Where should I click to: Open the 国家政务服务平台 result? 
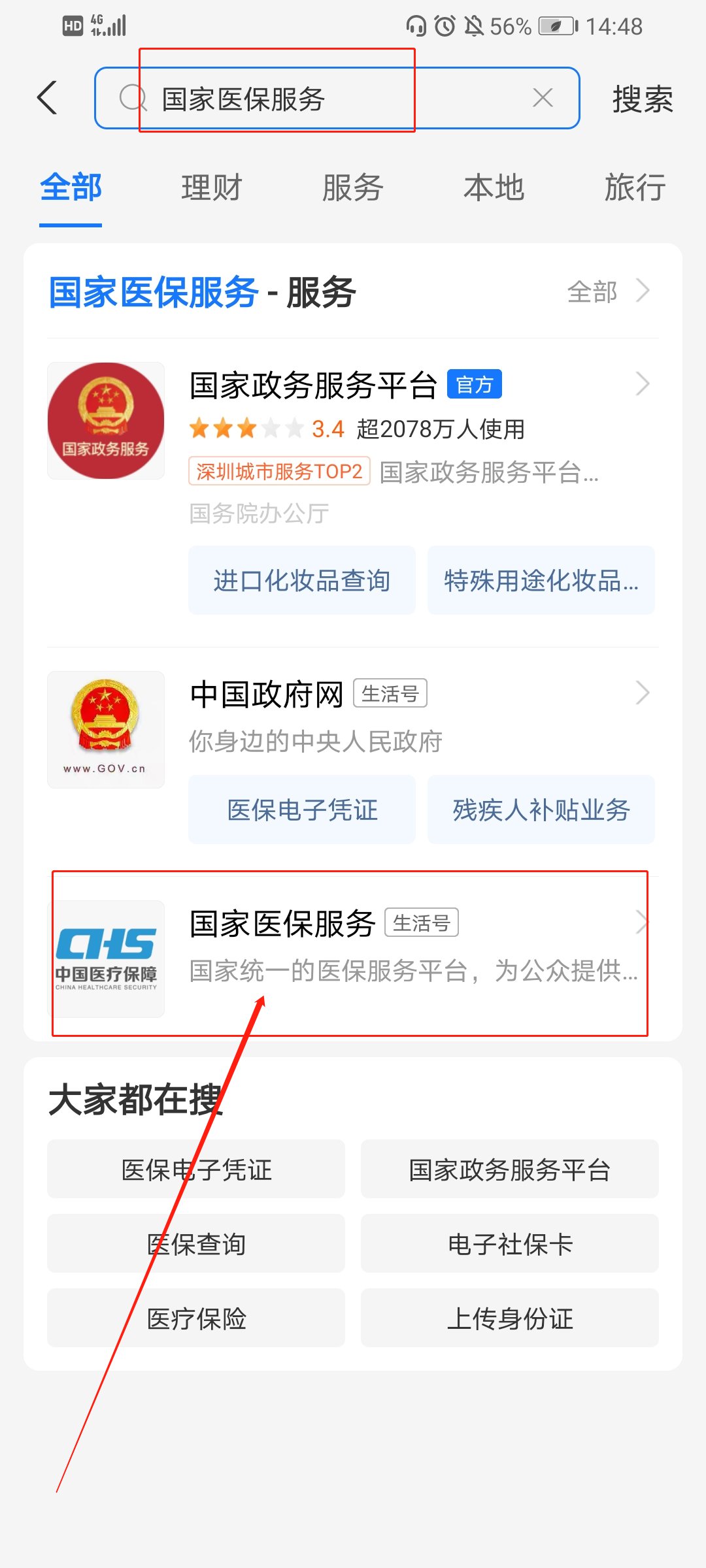[x=312, y=385]
